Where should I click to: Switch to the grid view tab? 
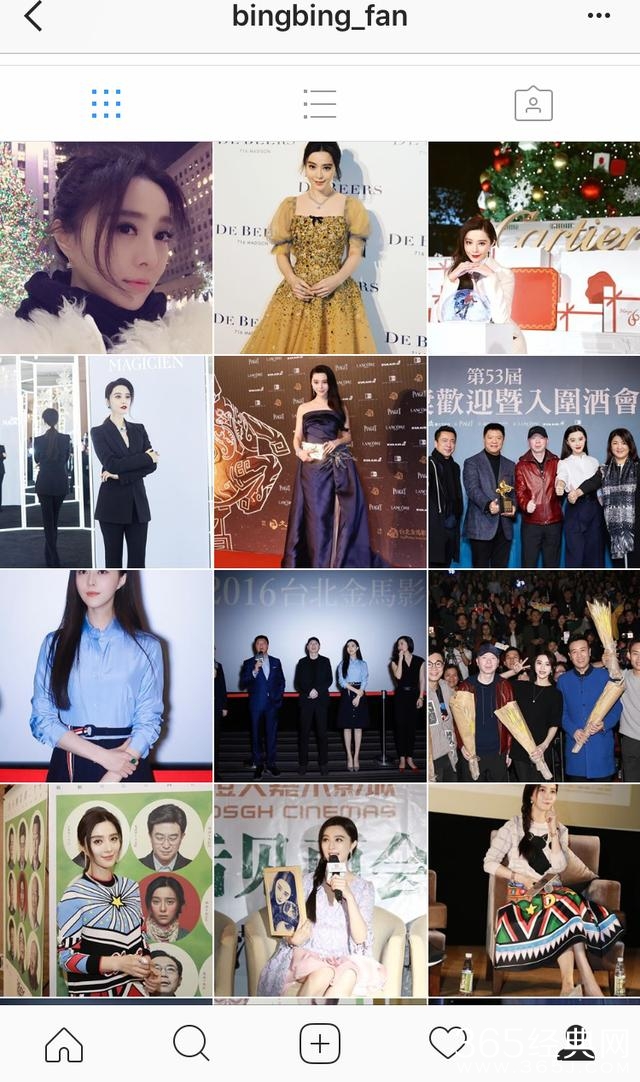point(106,103)
